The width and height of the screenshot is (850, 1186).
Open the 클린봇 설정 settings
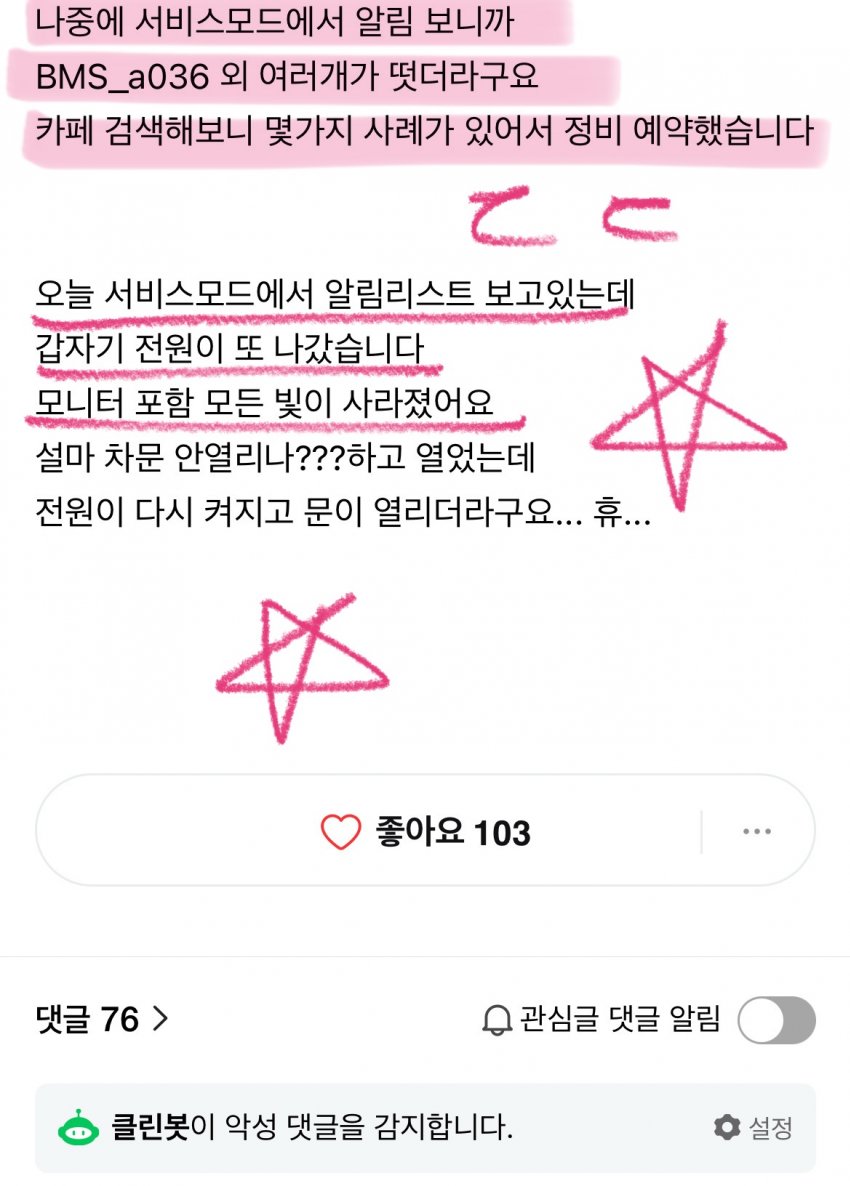pos(754,1128)
